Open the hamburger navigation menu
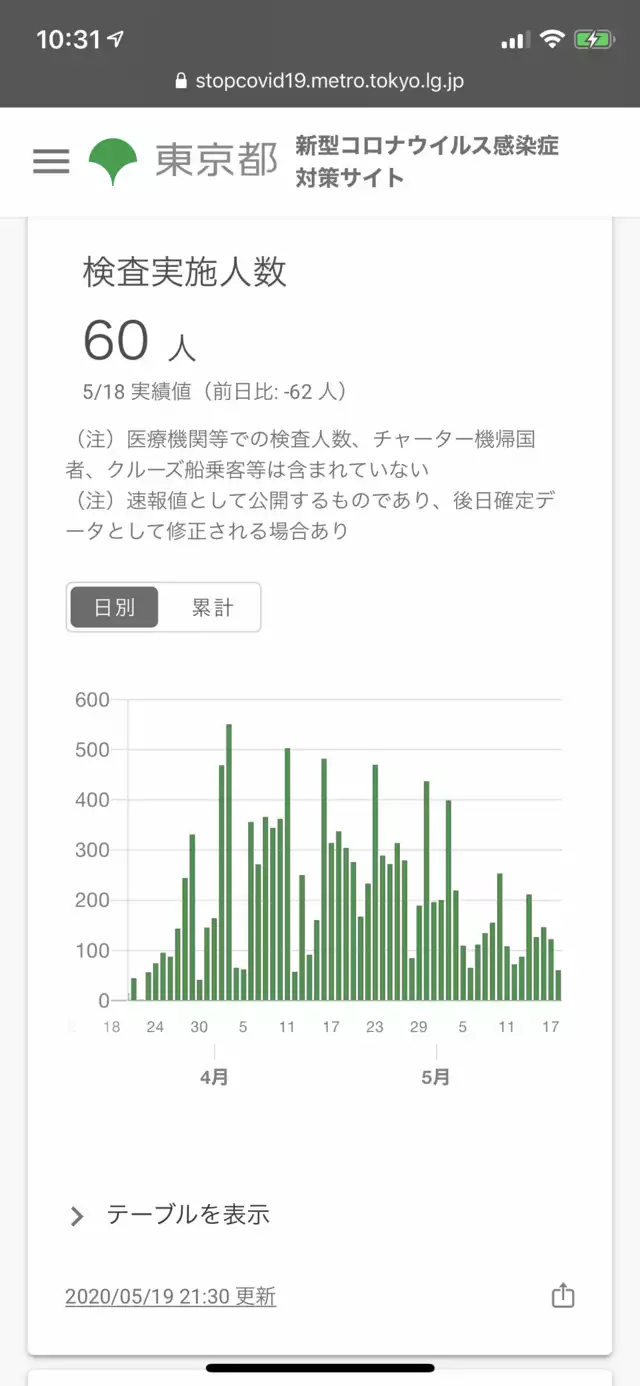Image resolution: width=640 pixels, height=1386 pixels. tap(51, 162)
